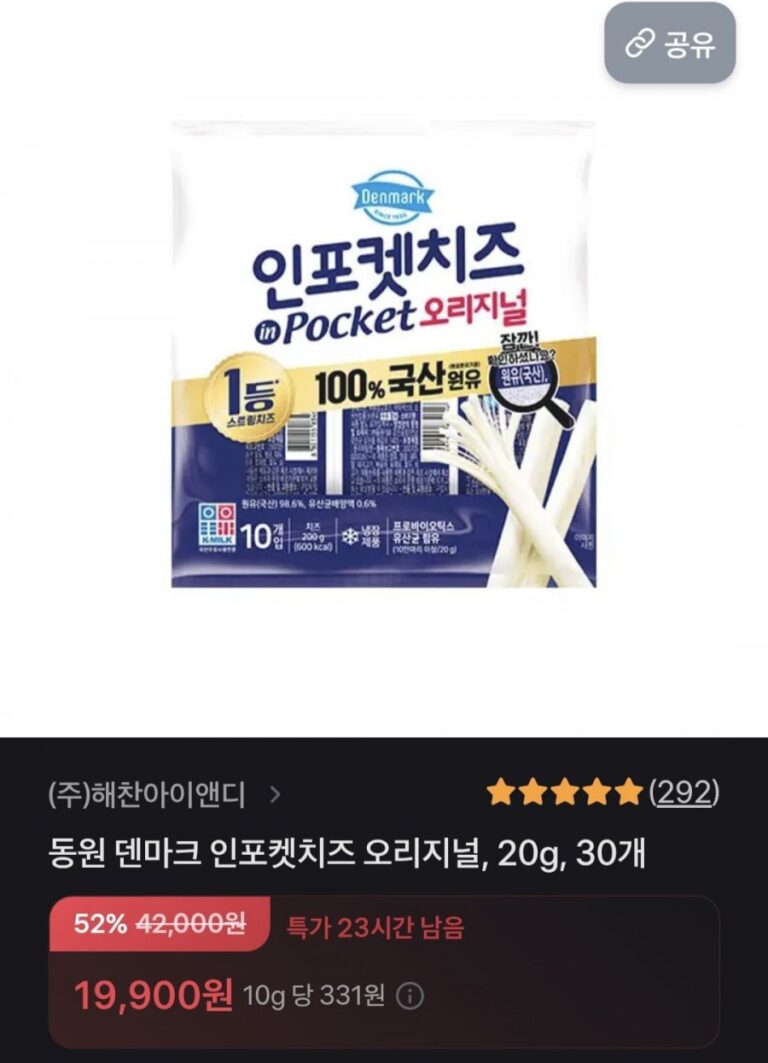Open the 292 reviews link

click(x=684, y=794)
